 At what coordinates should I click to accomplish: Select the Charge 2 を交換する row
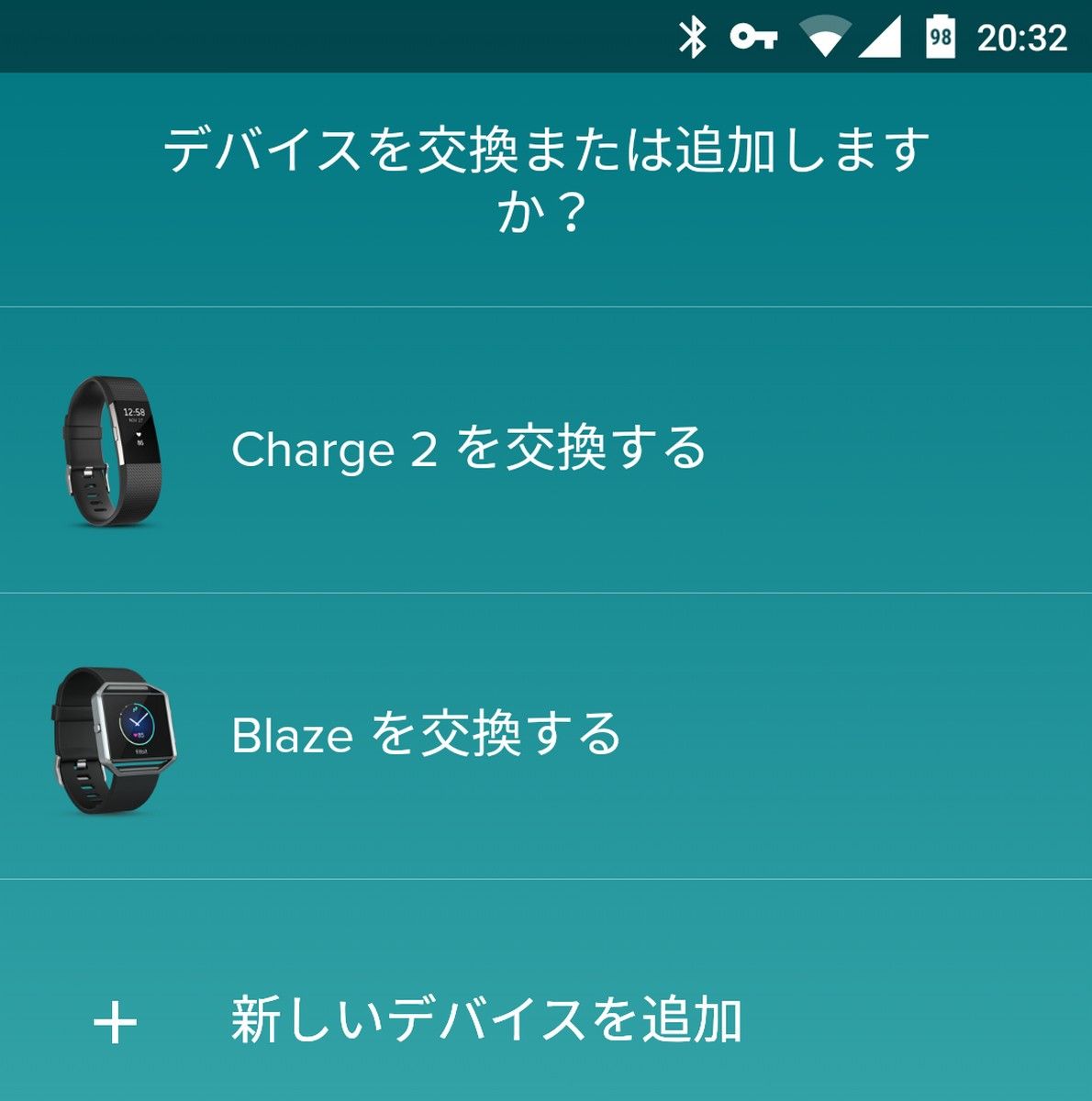(468, 450)
